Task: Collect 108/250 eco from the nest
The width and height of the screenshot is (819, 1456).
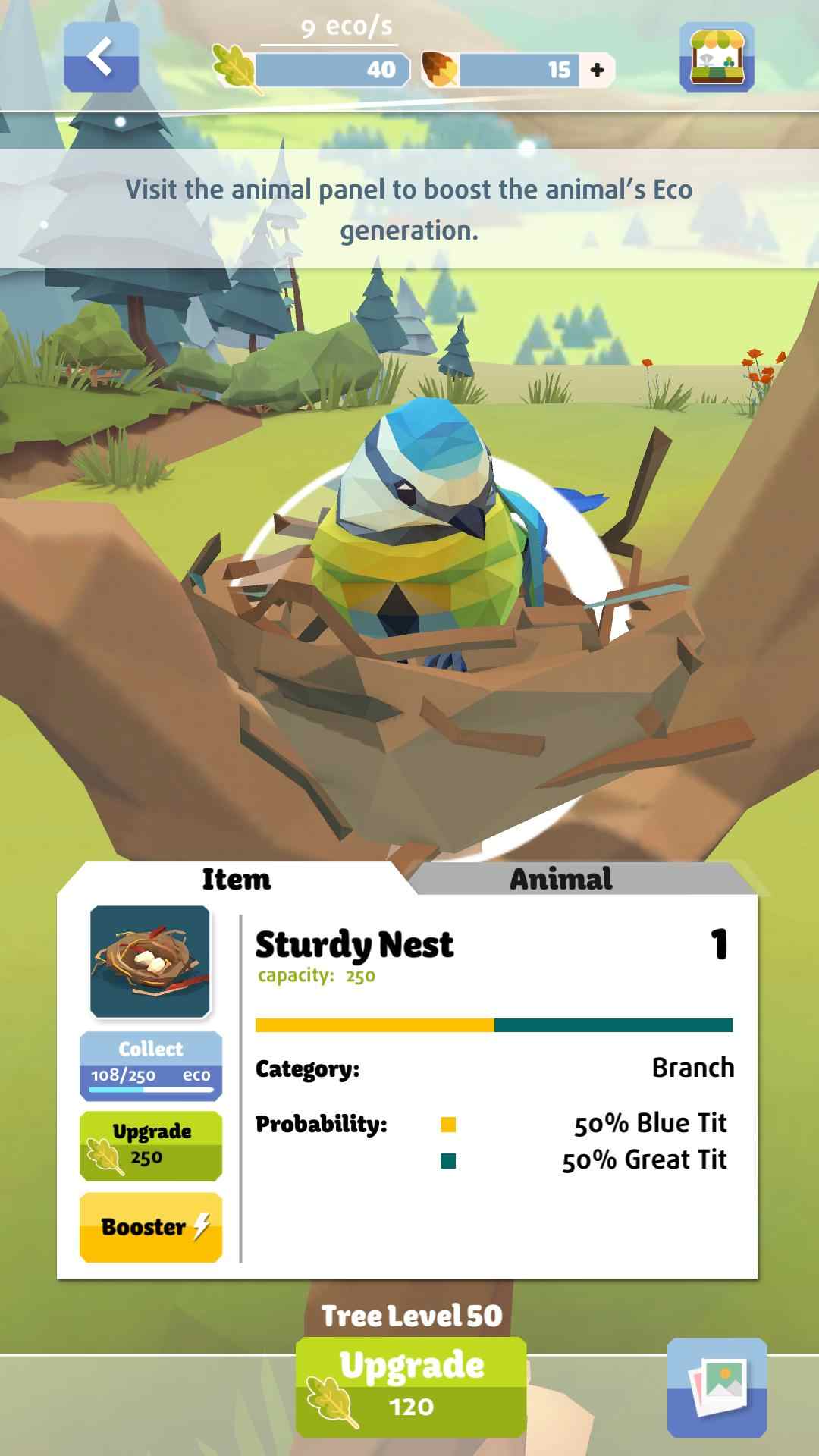Action: click(151, 1065)
